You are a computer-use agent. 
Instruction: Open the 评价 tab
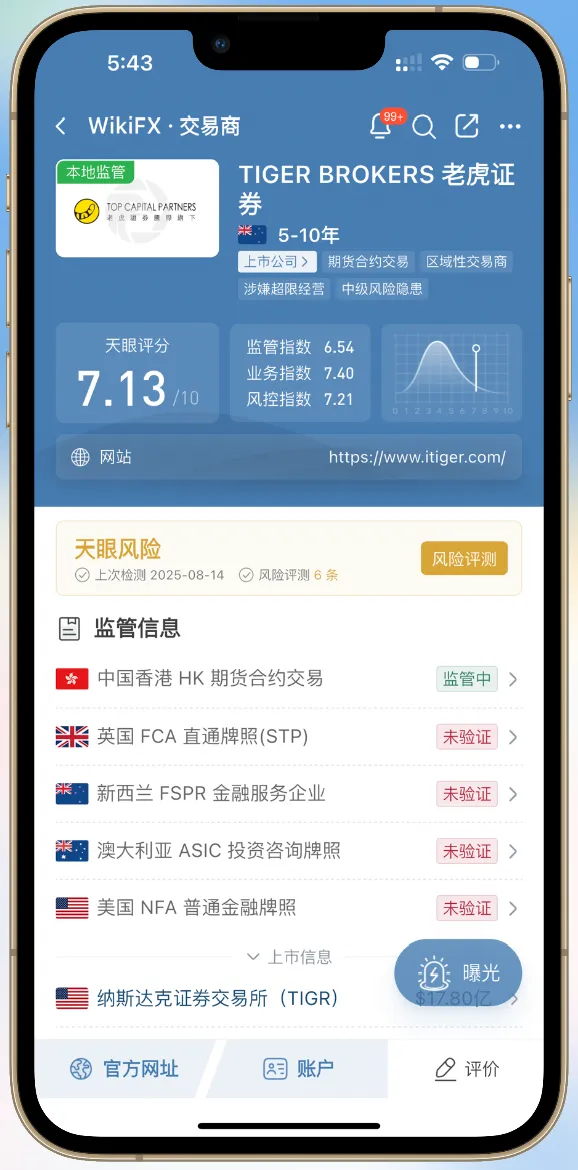[467, 1069]
